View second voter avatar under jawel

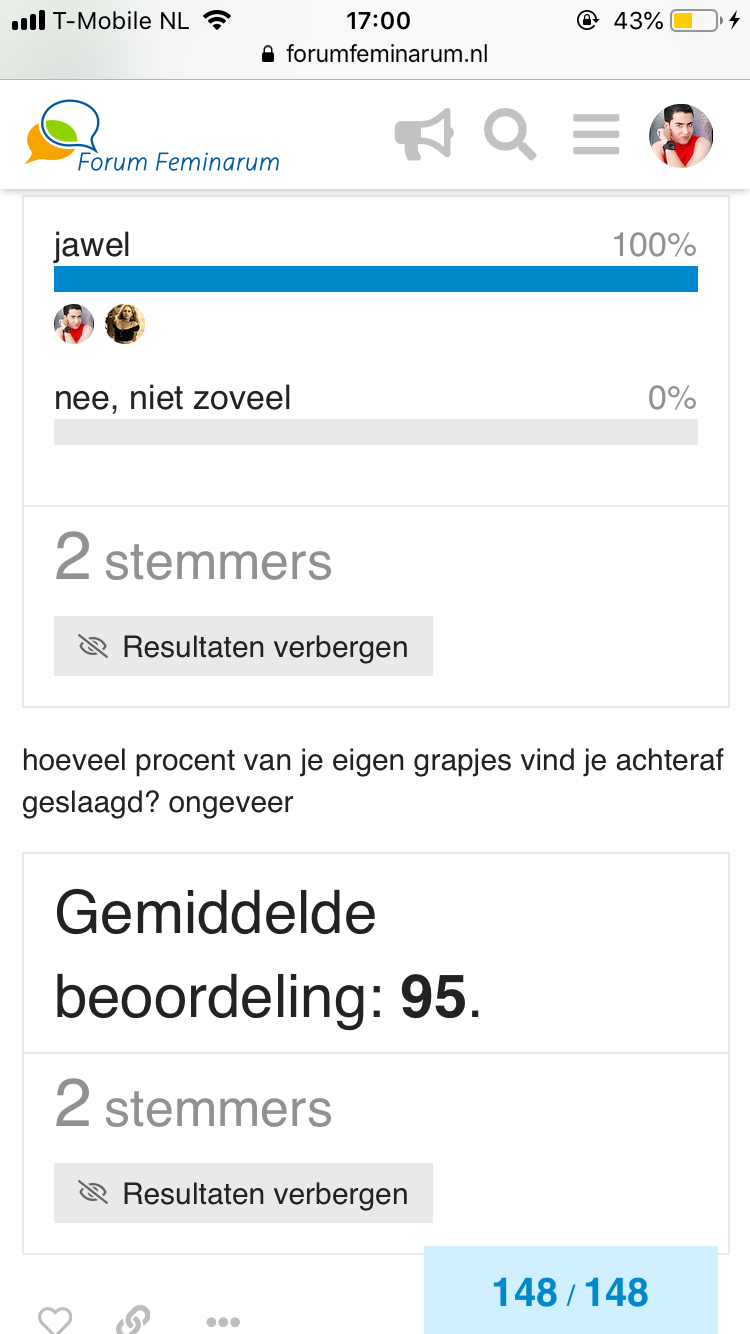(125, 324)
